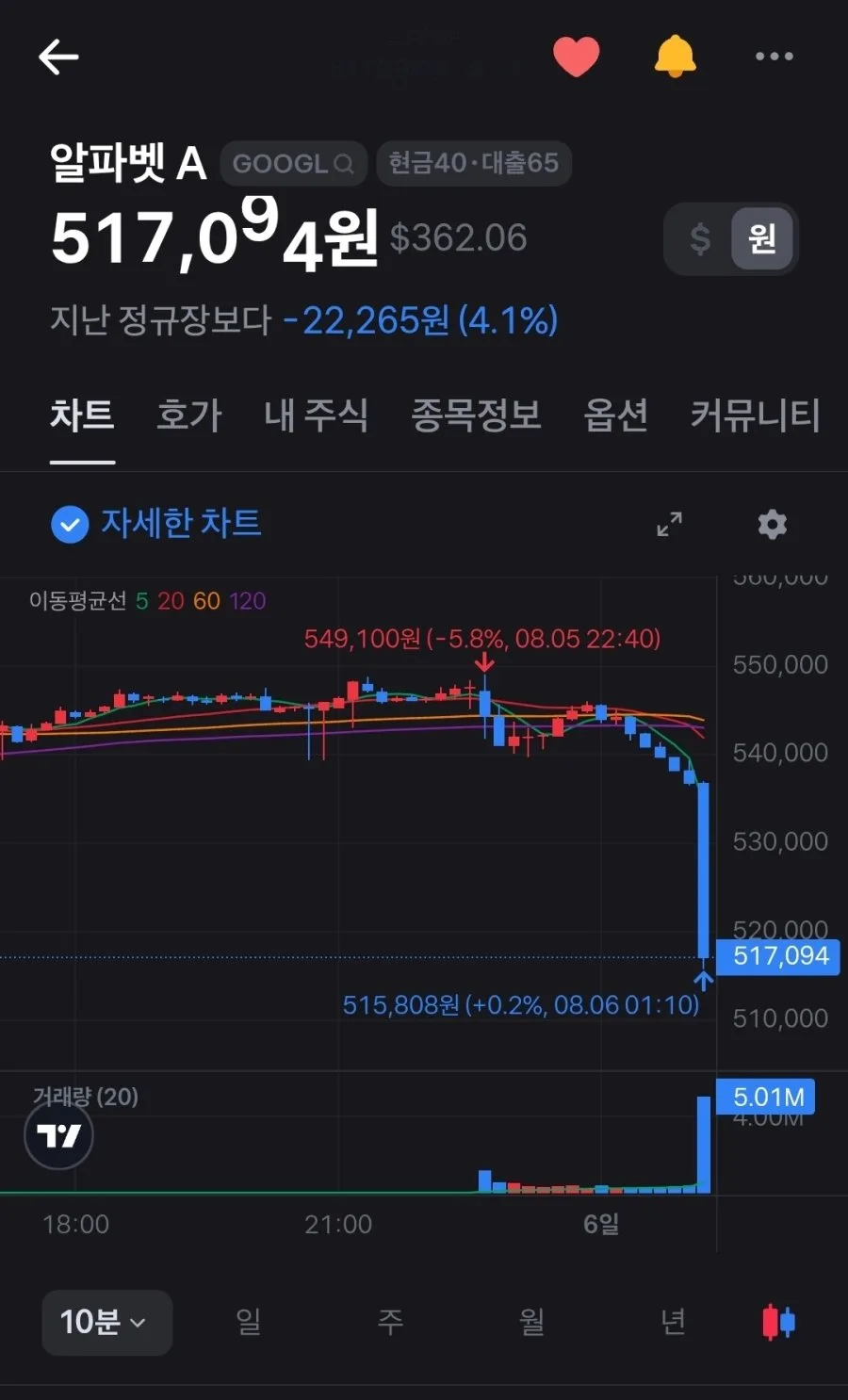Uncheck the 자세한 차트 checkbox
Image resolution: width=848 pixels, height=1400 pixels.
[x=70, y=525]
